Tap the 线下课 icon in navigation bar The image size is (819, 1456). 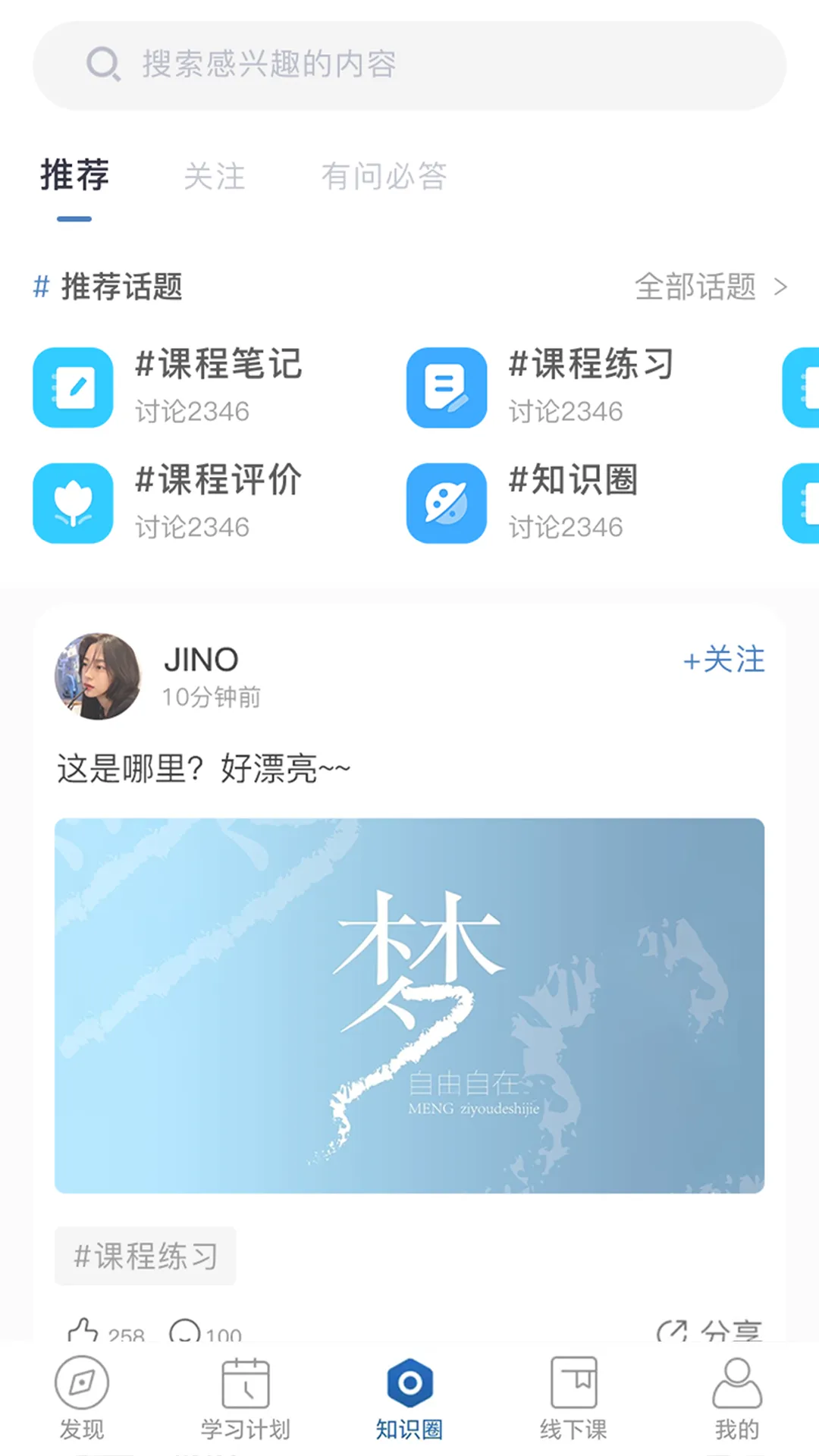[x=573, y=1382]
